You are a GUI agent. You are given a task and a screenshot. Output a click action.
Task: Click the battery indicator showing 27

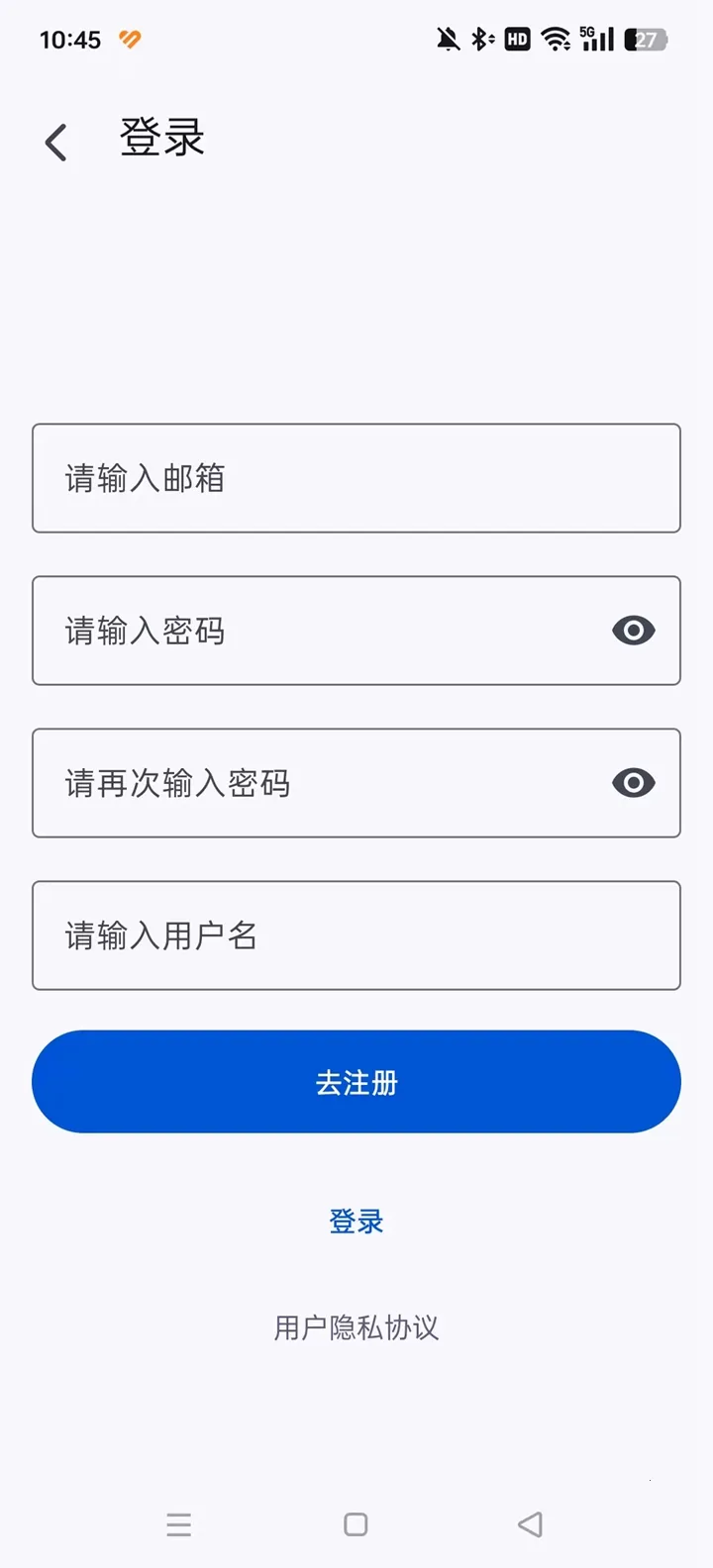click(x=644, y=39)
